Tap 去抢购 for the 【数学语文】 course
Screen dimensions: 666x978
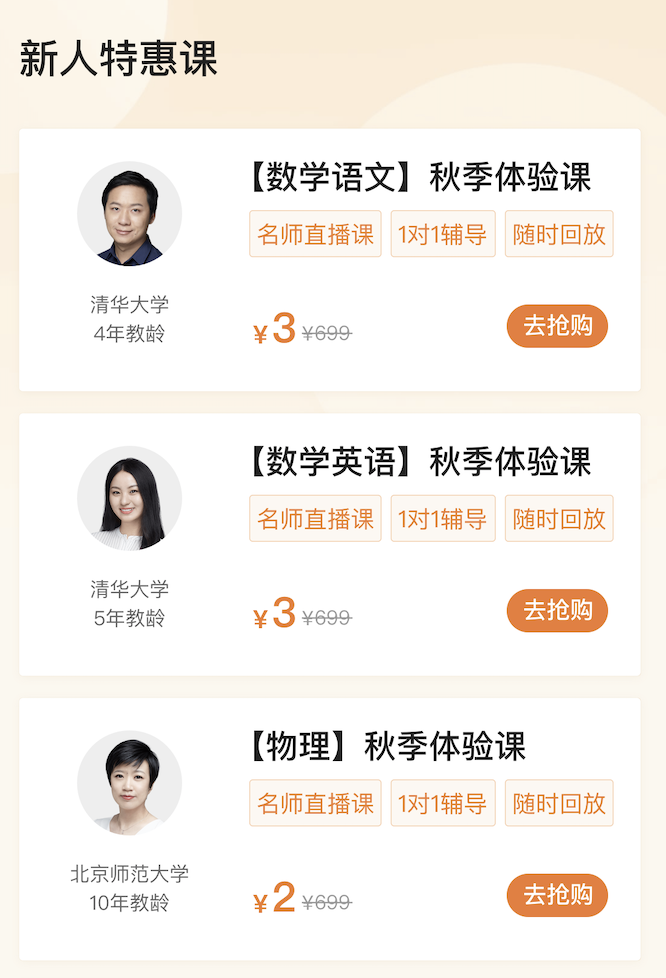[x=557, y=326]
